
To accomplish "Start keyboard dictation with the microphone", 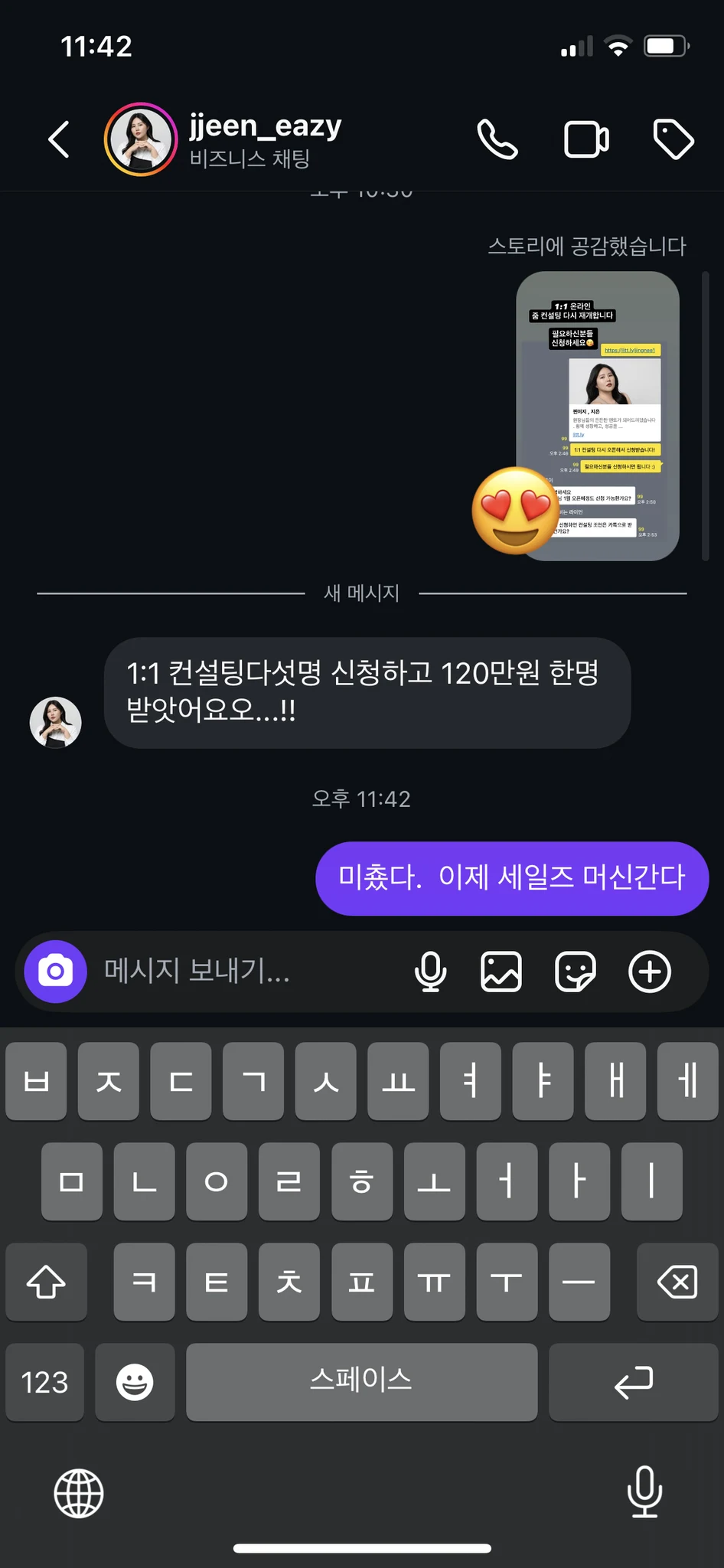I will tap(644, 1491).
